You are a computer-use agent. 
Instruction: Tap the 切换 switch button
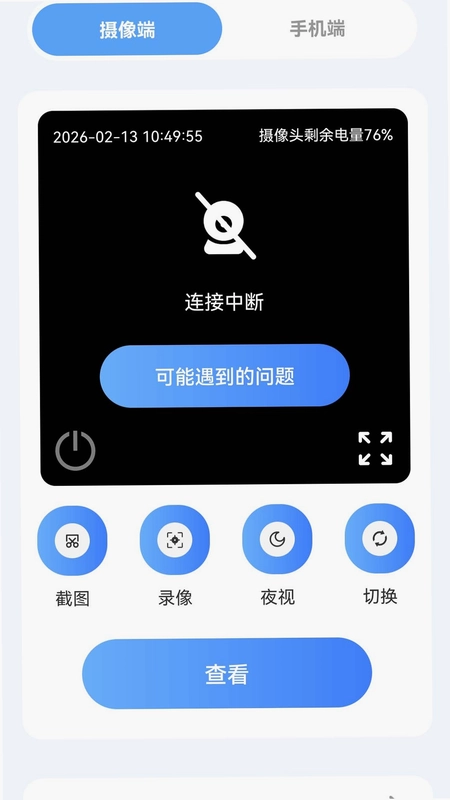(x=380, y=538)
